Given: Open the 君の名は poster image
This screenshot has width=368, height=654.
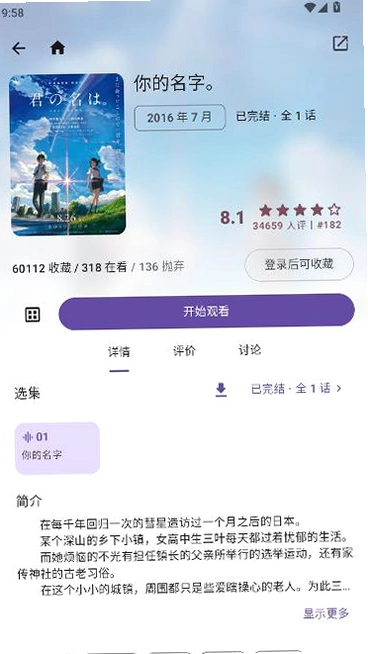Looking at the screenshot, I should point(68,155).
